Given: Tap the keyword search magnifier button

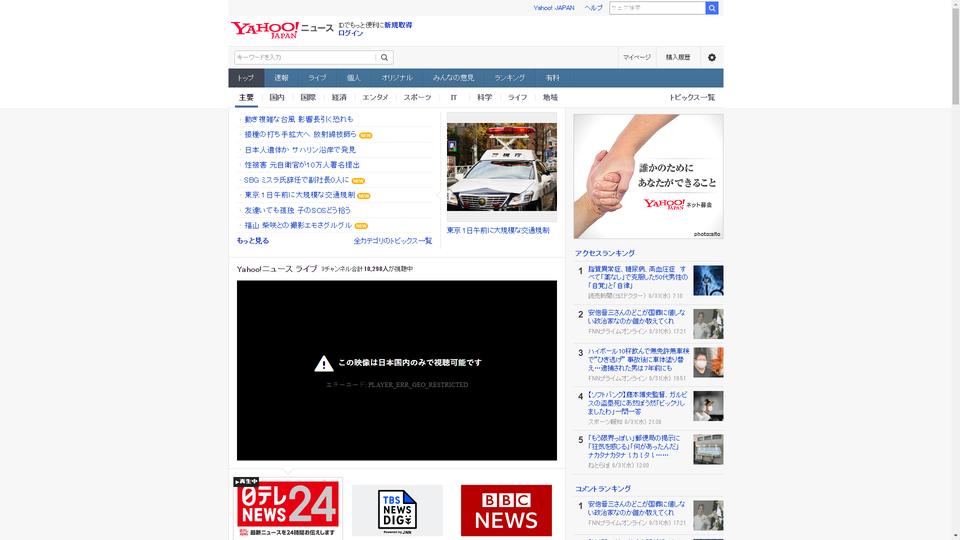Looking at the screenshot, I should pos(385,58).
